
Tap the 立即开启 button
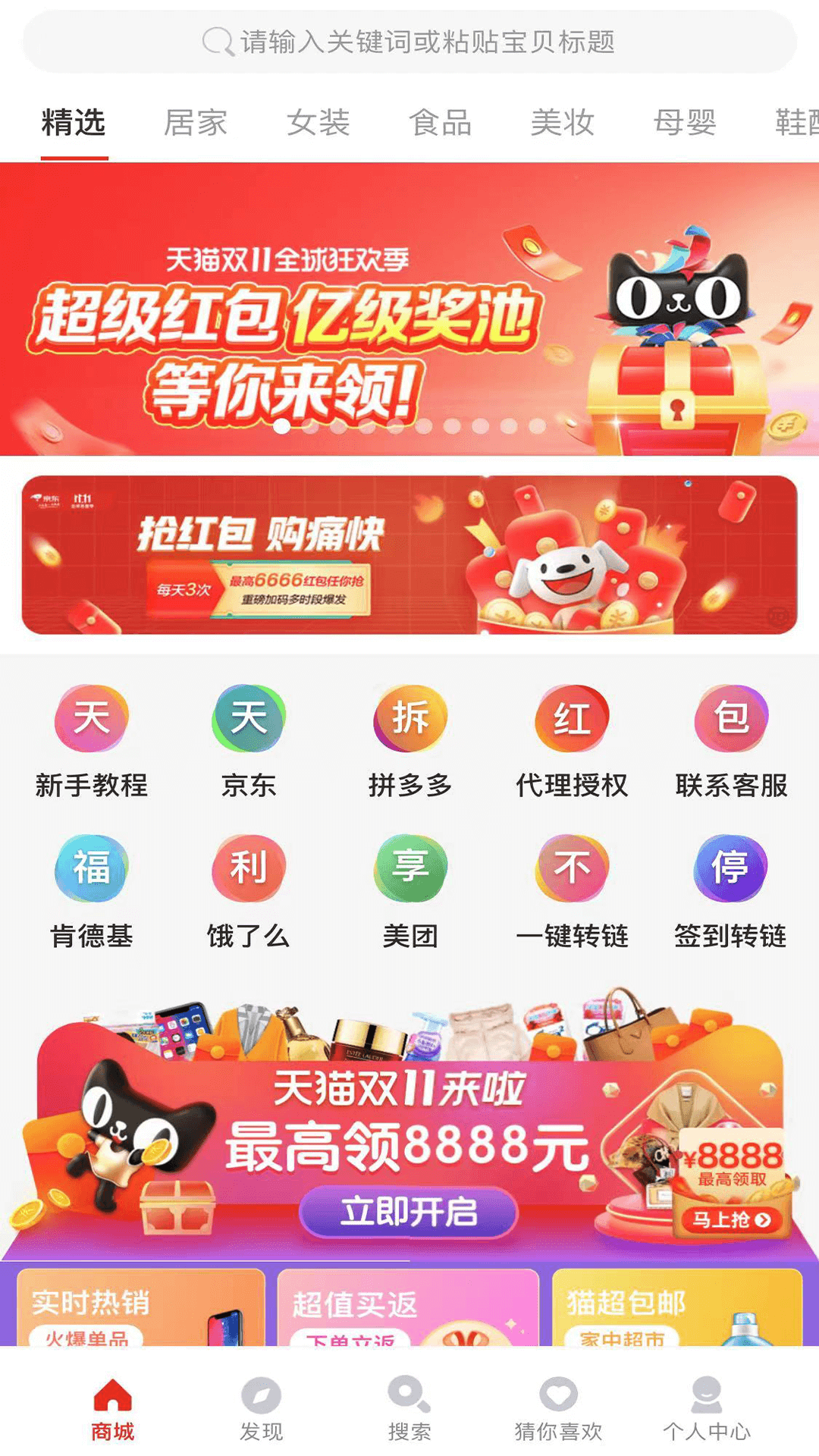pos(409,1211)
